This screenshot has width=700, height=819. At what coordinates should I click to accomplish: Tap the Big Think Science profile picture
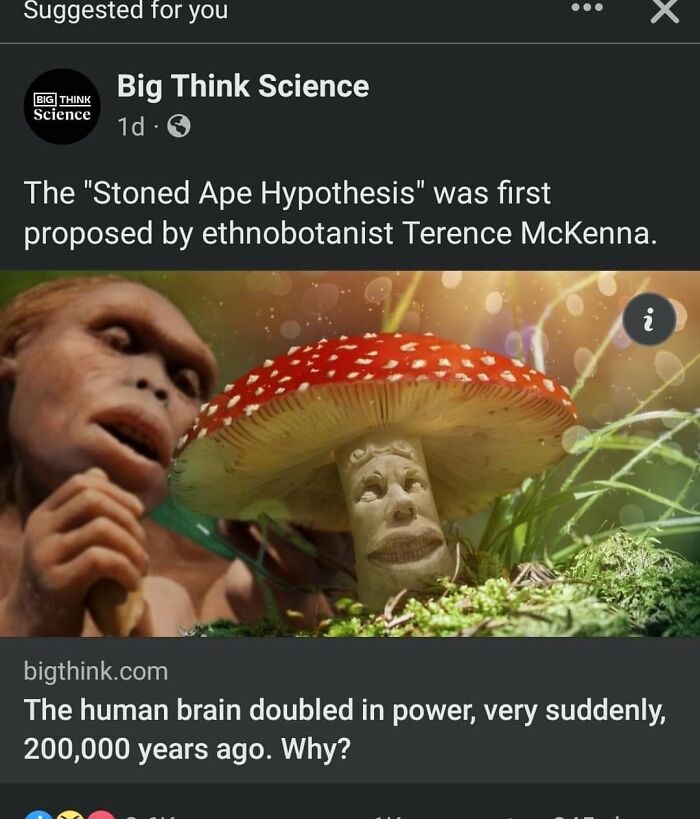click(62, 107)
